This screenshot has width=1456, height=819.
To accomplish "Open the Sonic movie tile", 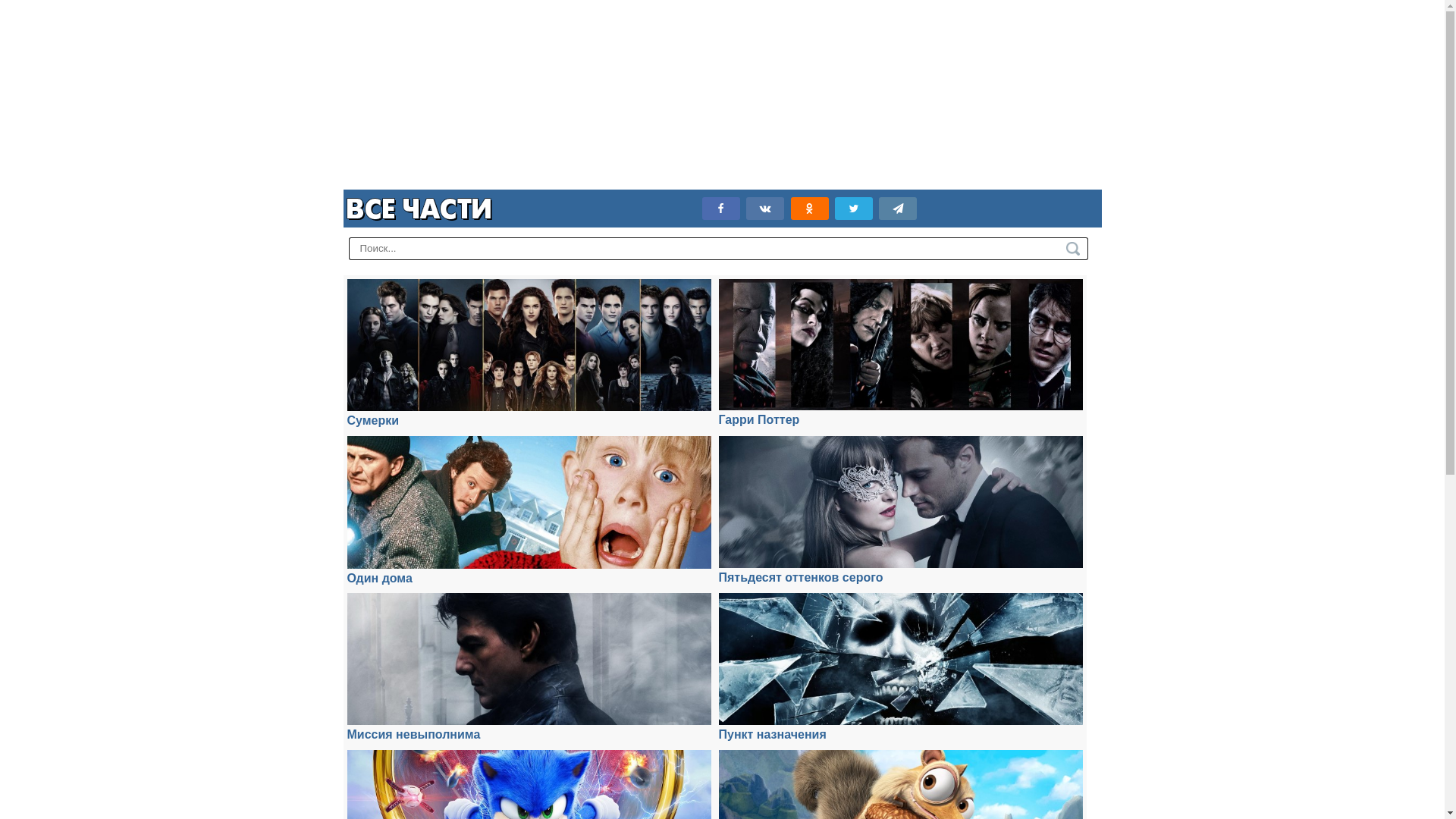I will pyautogui.click(x=529, y=785).
